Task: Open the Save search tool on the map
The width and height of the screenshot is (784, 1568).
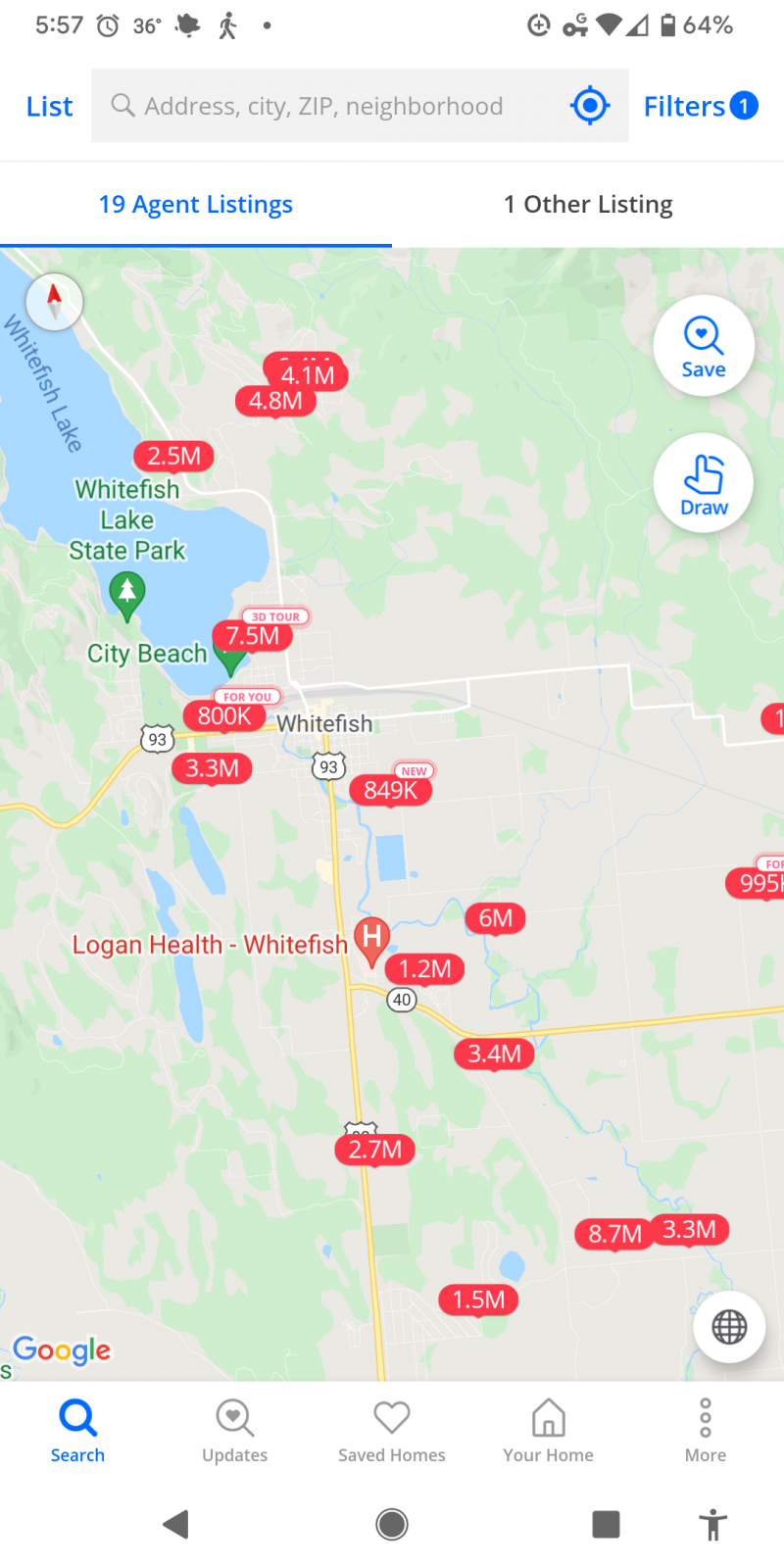Action: (x=703, y=345)
